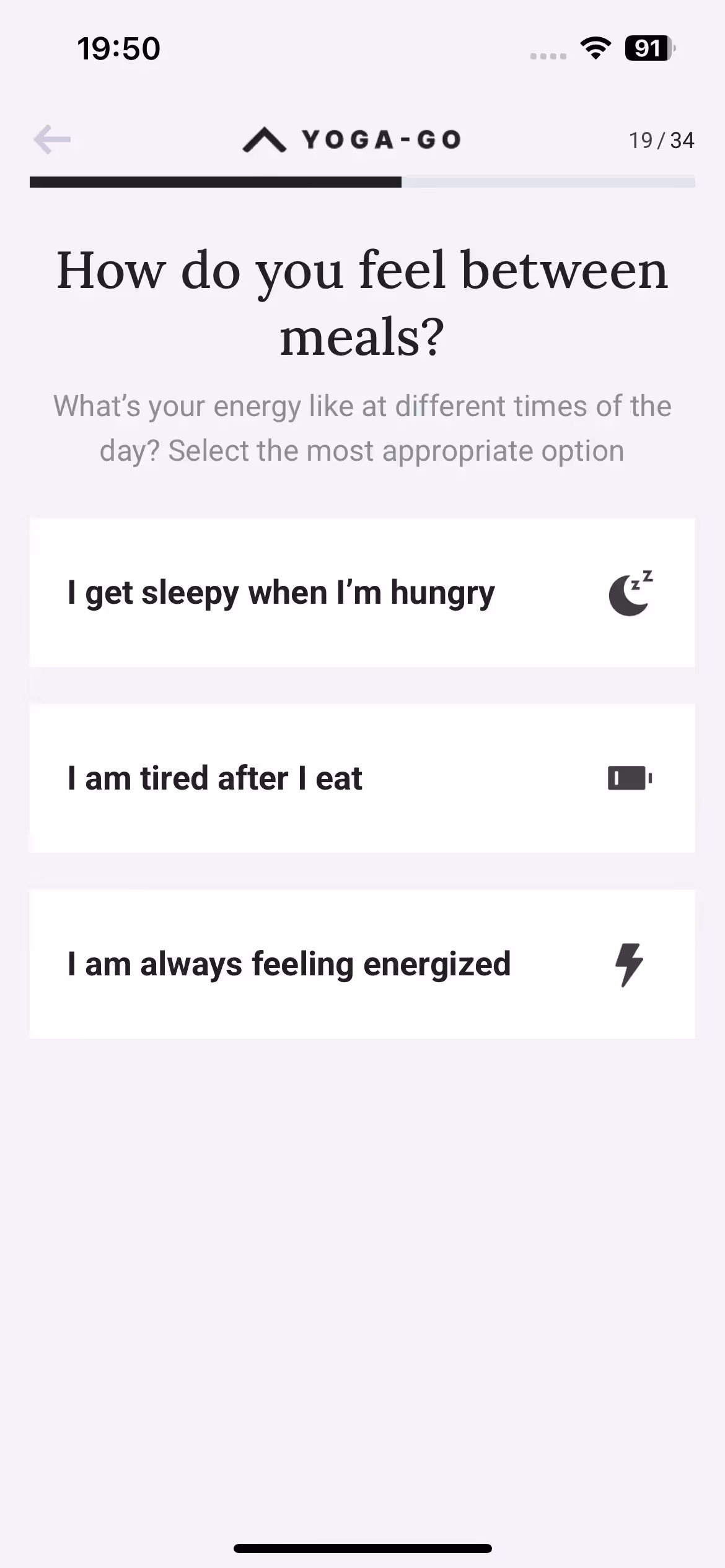725x1568 pixels.
Task: Go back to the previous question
Action: tap(52, 139)
